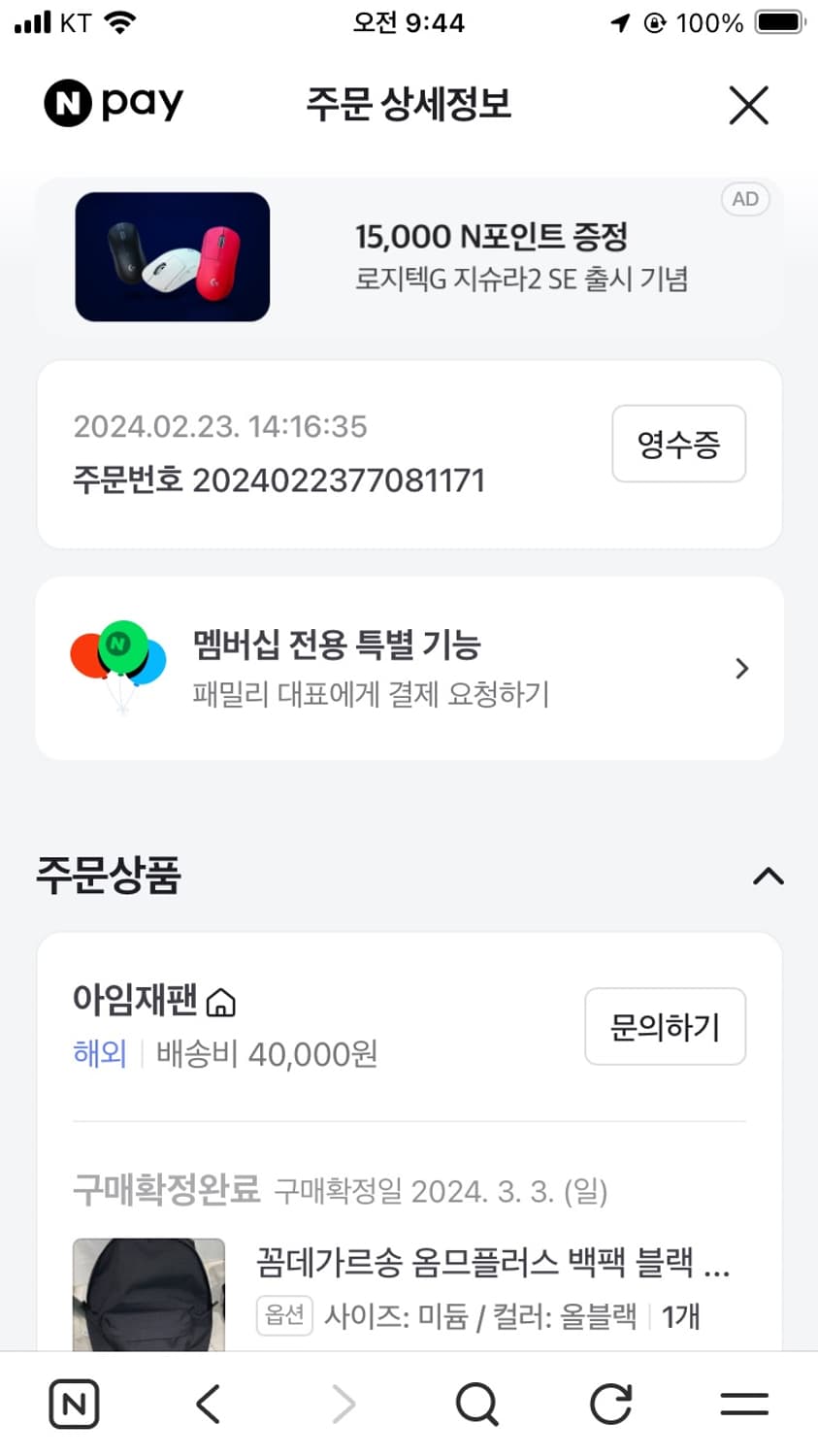818x1456 pixels.
Task: Tap the AD label on the banner
Action: [x=744, y=199]
